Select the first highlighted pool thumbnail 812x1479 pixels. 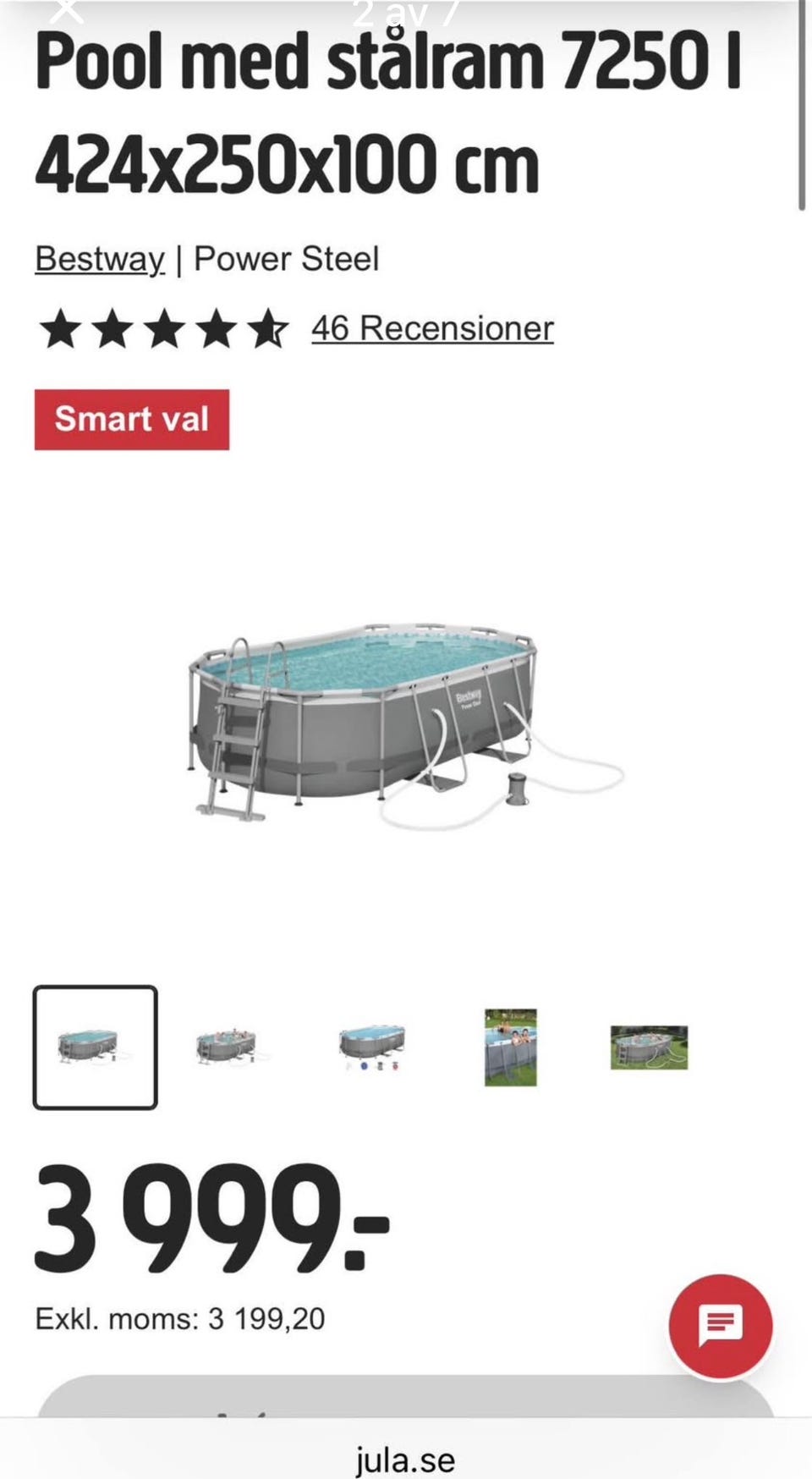pos(95,1047)
